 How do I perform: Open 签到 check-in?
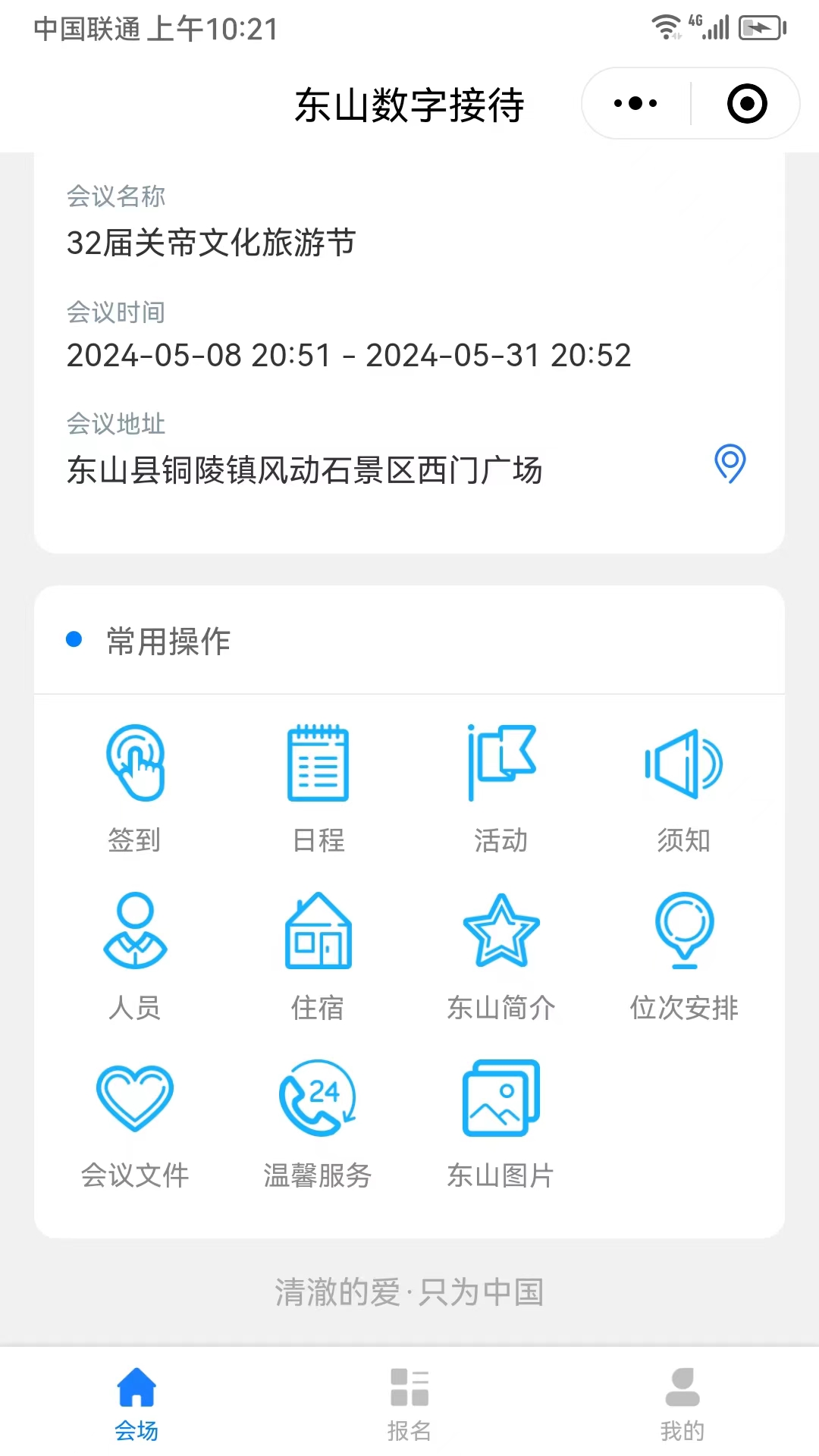pyautogui.click(x=135, y=788)
